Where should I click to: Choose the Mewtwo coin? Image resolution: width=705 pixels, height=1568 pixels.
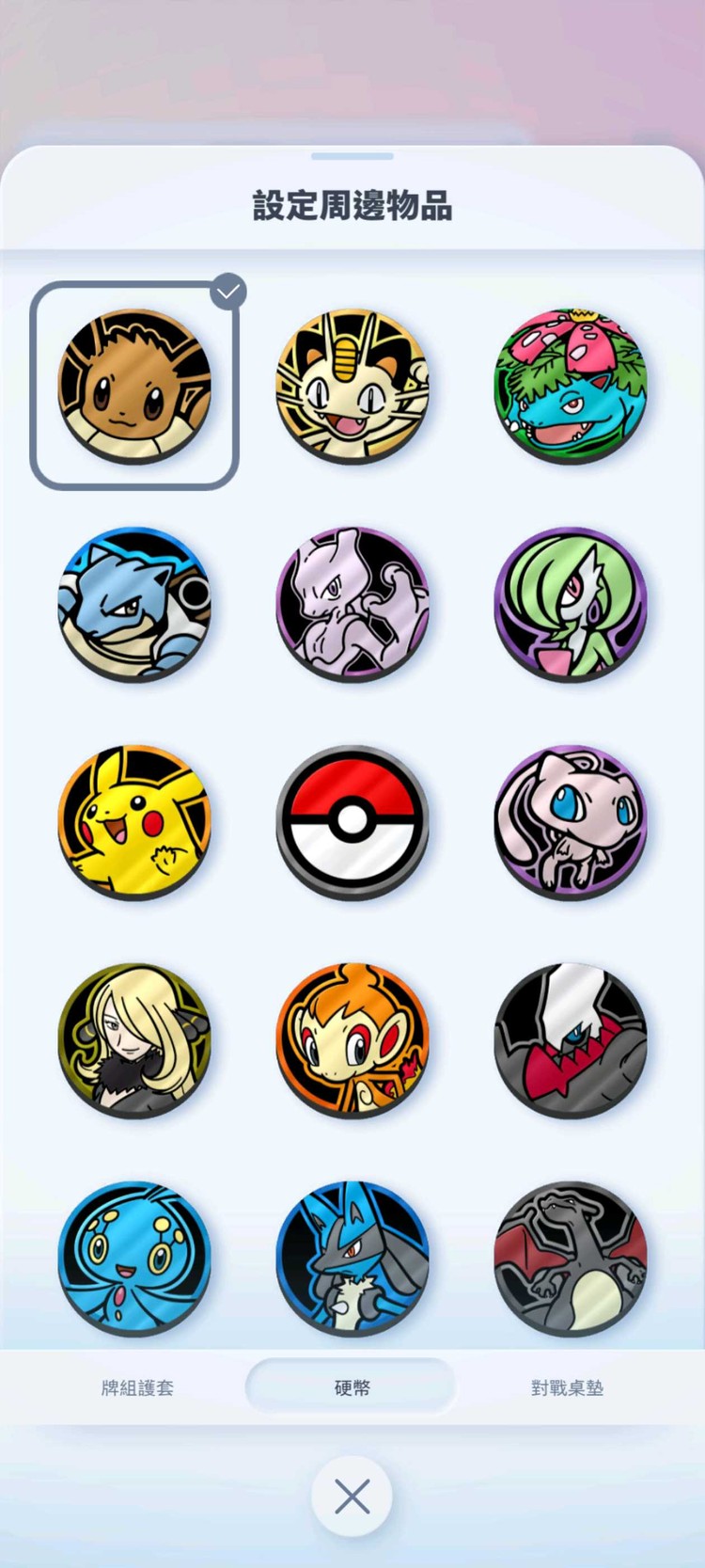coord(352,604)
